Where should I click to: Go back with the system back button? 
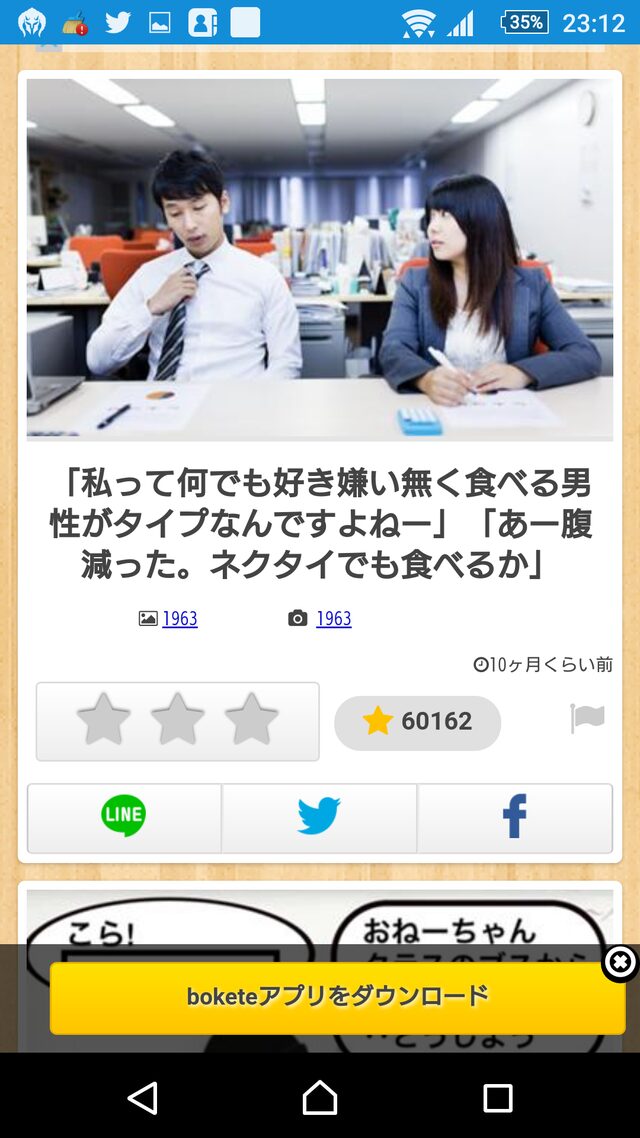(x=143, y=1097)
